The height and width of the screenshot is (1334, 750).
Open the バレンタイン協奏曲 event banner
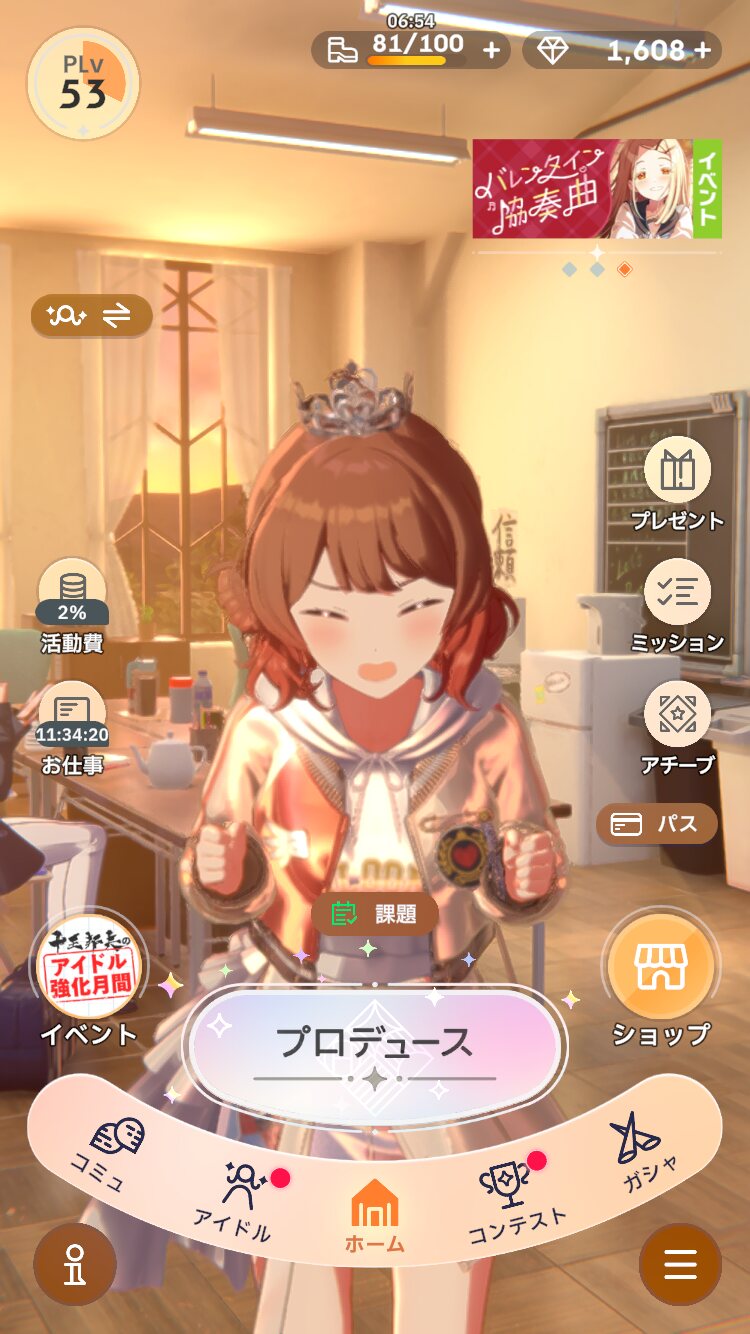point(596,189)
